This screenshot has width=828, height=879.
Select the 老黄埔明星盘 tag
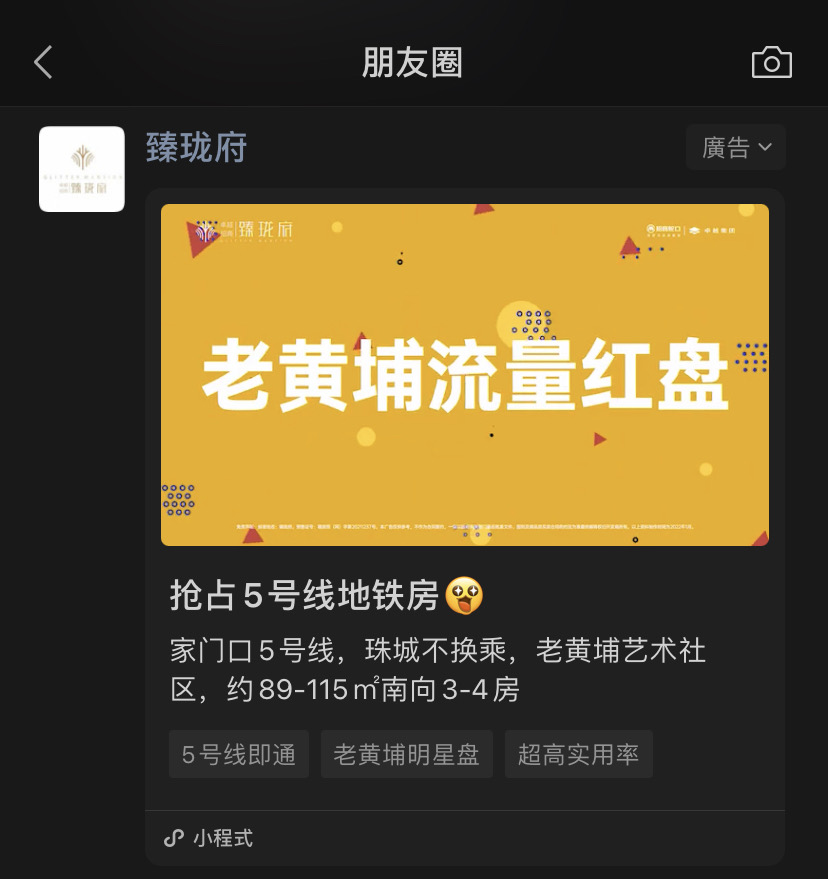(x=406, y=754)
